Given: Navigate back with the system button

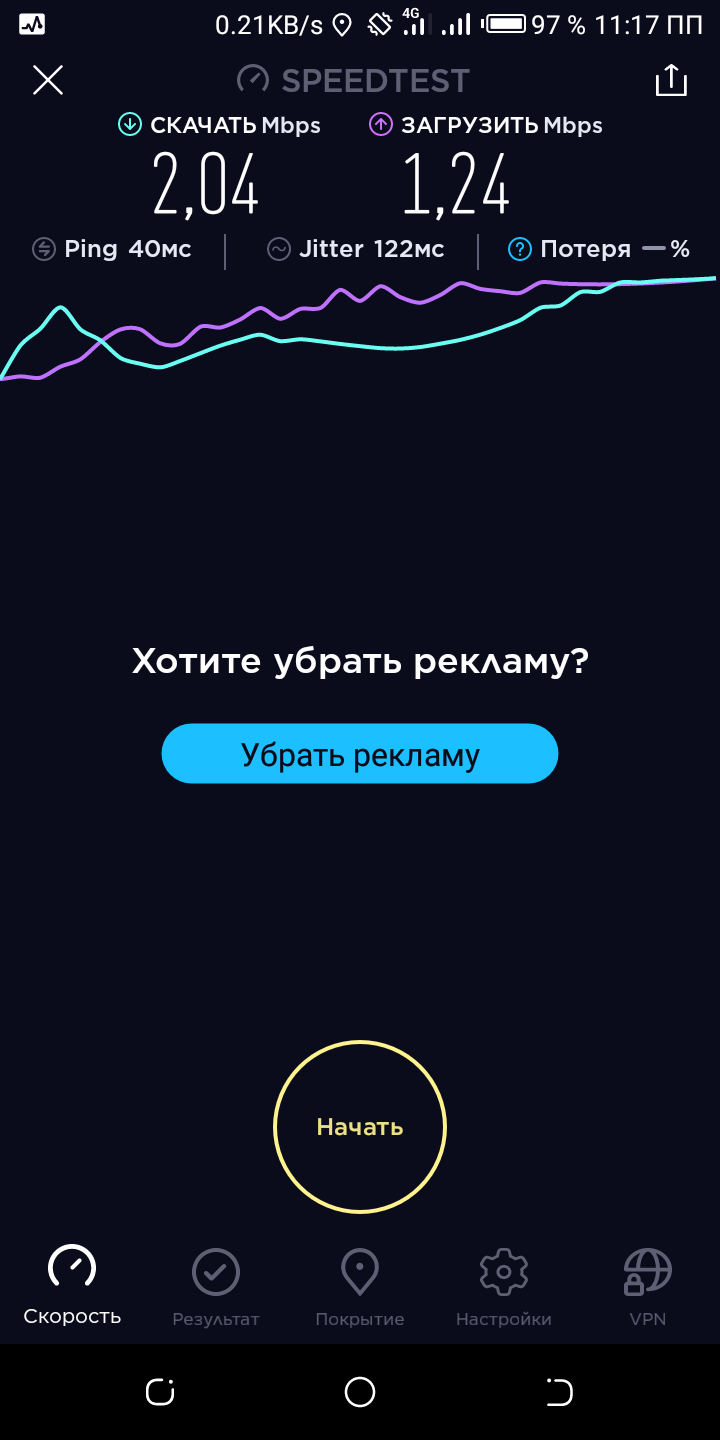Looking at the screenshot, I should click(559, 1391).
